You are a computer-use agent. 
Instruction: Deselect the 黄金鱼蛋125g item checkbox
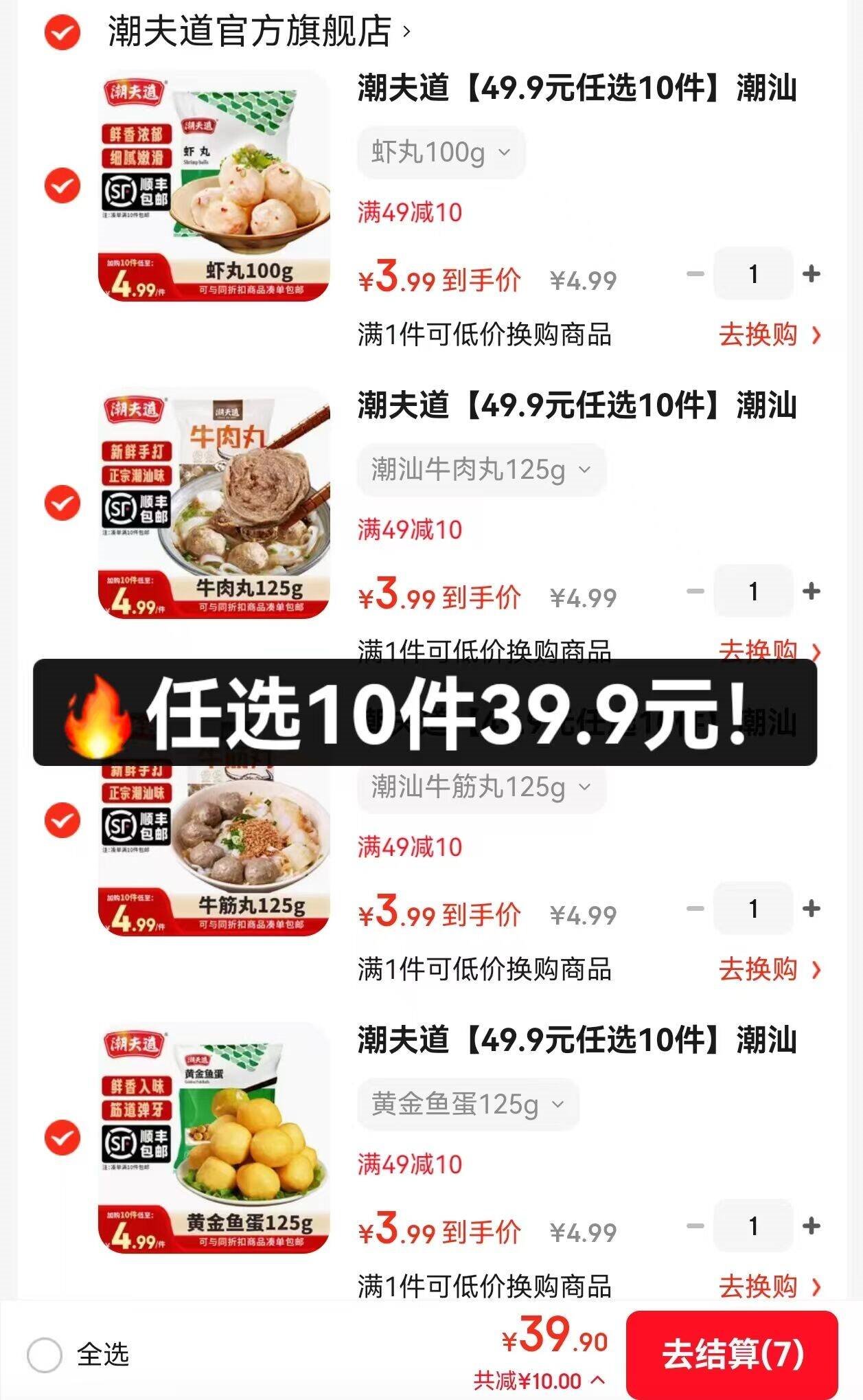click(62, 1138)
